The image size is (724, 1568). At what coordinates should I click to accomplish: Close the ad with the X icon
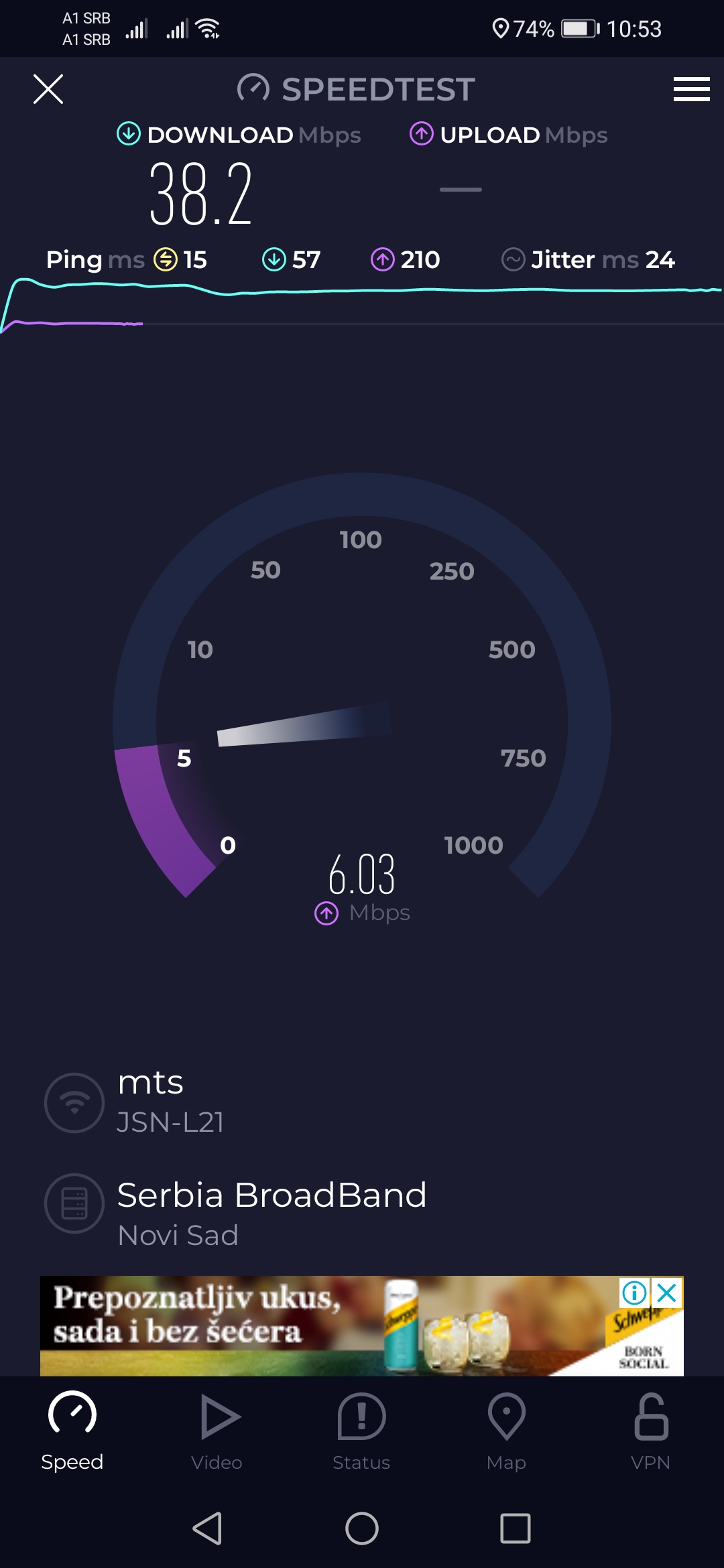(x=667, y=1293)
